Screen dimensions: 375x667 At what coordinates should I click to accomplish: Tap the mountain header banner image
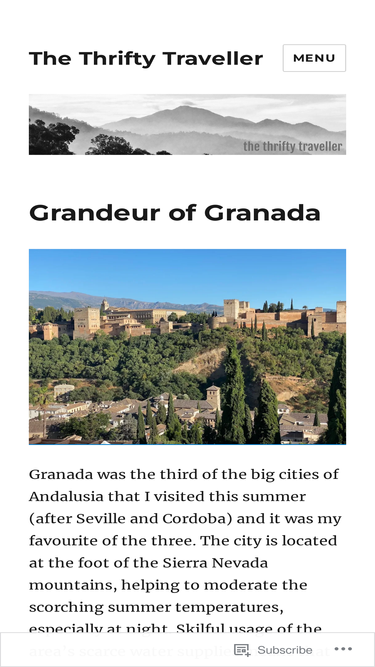(188, 124)
